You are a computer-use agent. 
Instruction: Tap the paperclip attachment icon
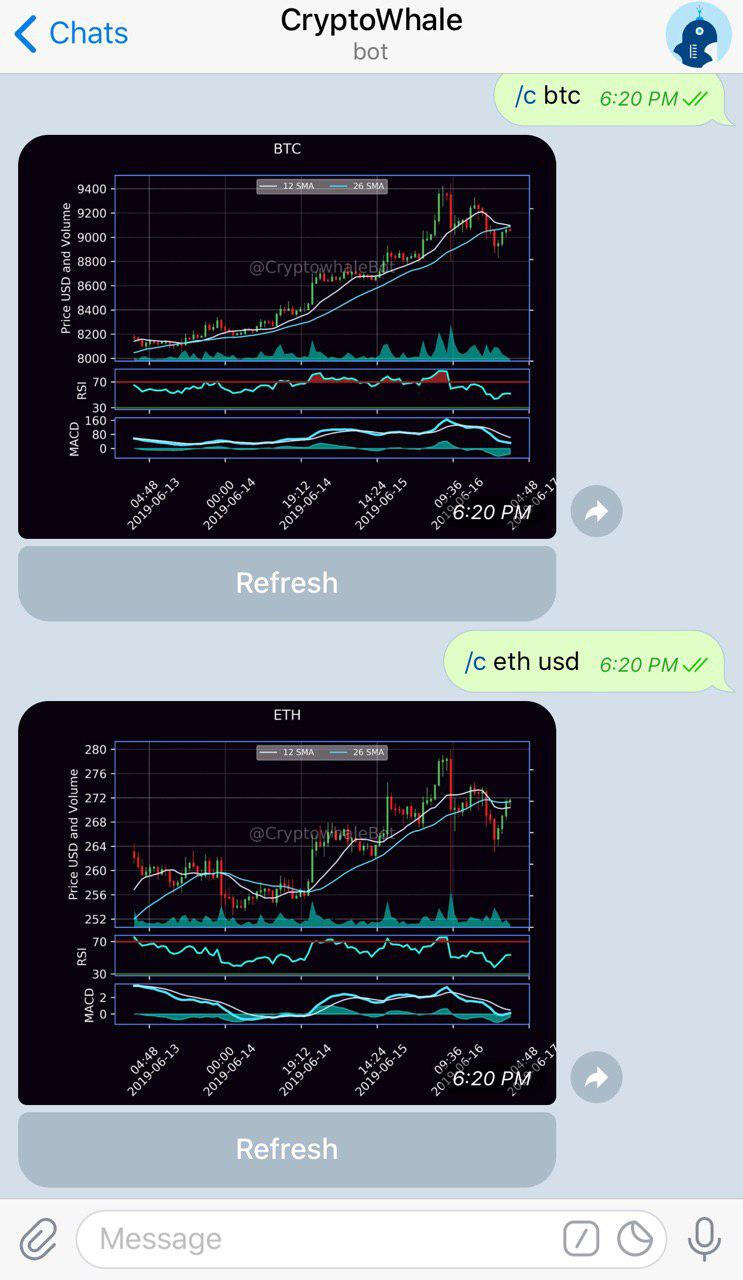(37, 1239)
